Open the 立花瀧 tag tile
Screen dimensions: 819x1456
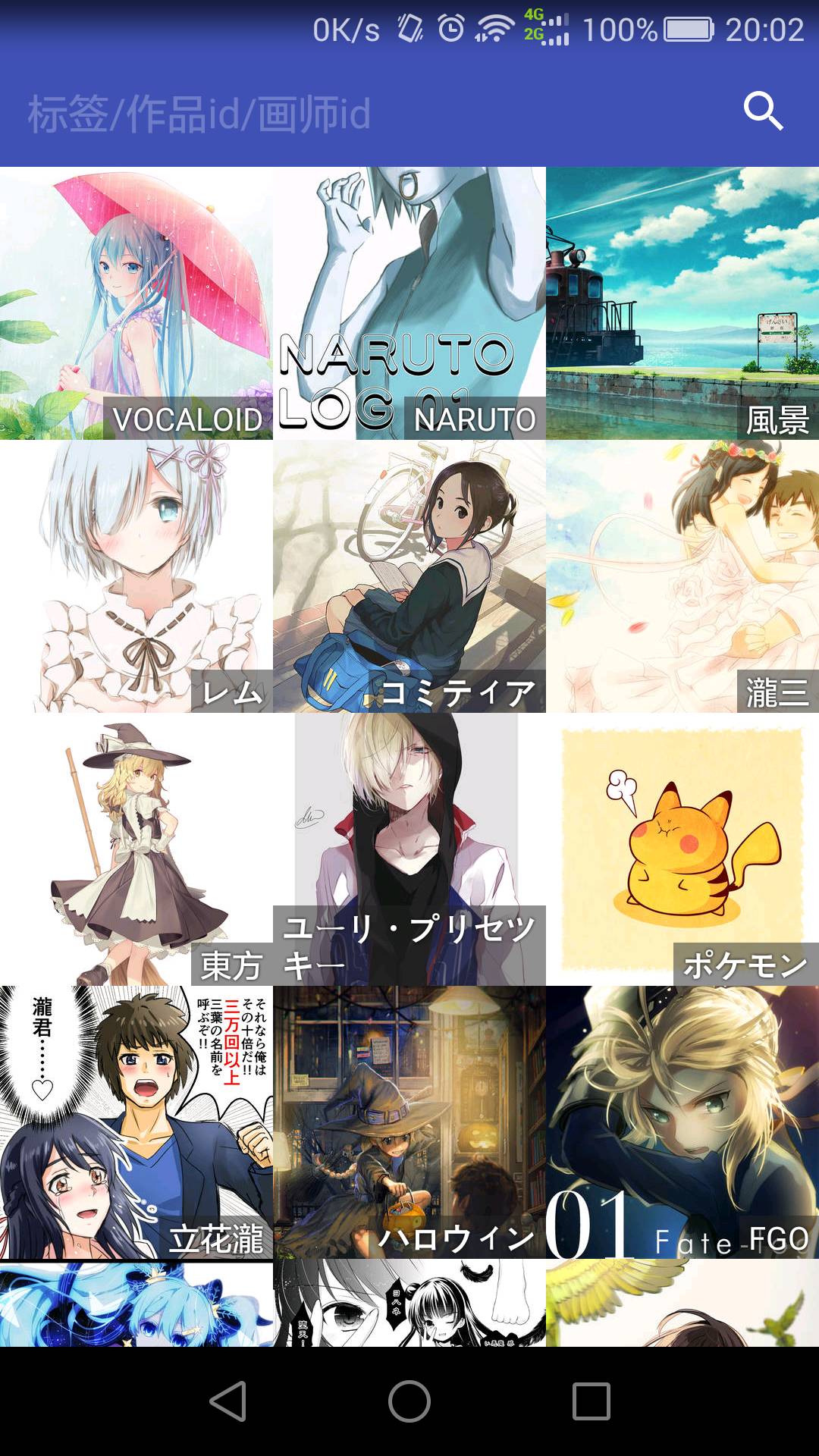point(136,1122)
